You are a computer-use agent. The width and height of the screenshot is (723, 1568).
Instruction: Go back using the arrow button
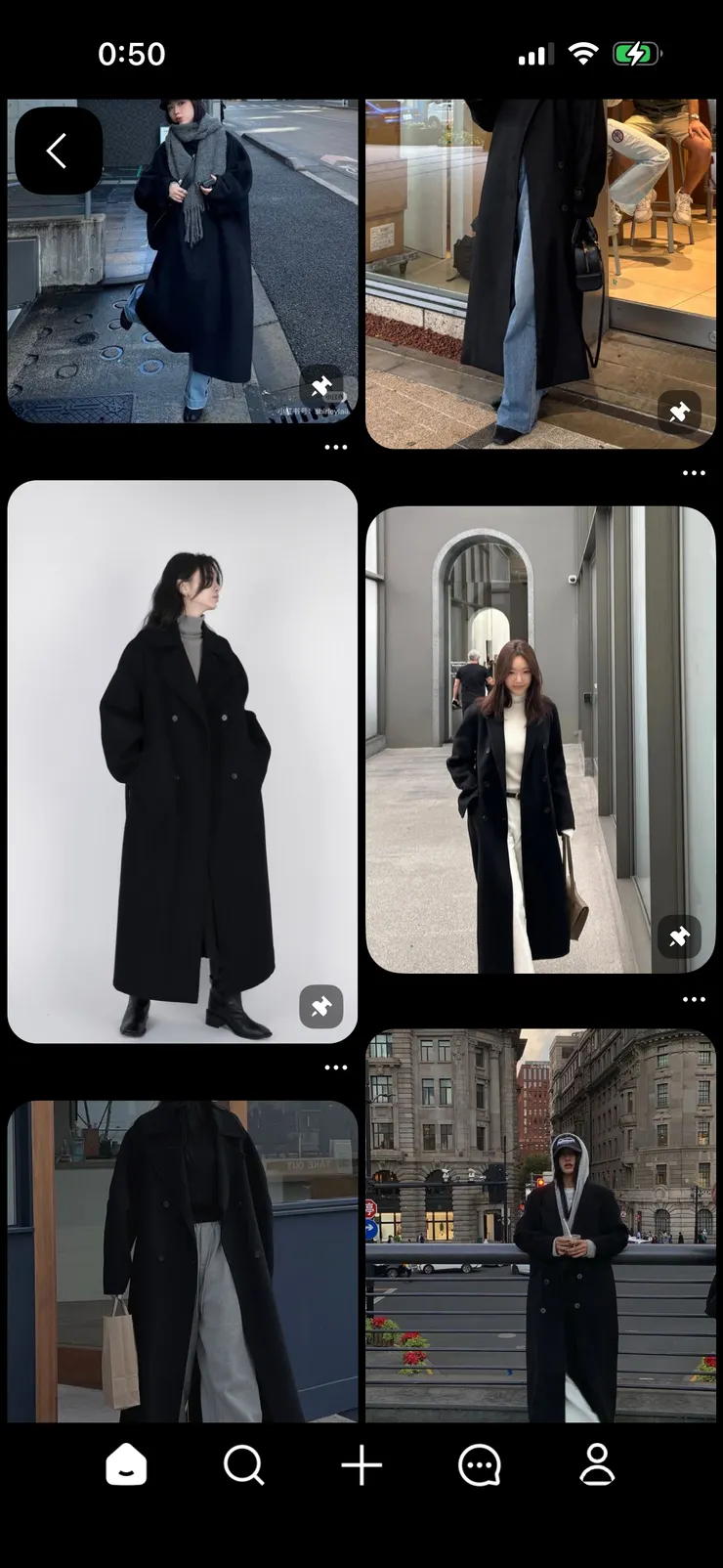pyautogui.click(x=58, y=152)
